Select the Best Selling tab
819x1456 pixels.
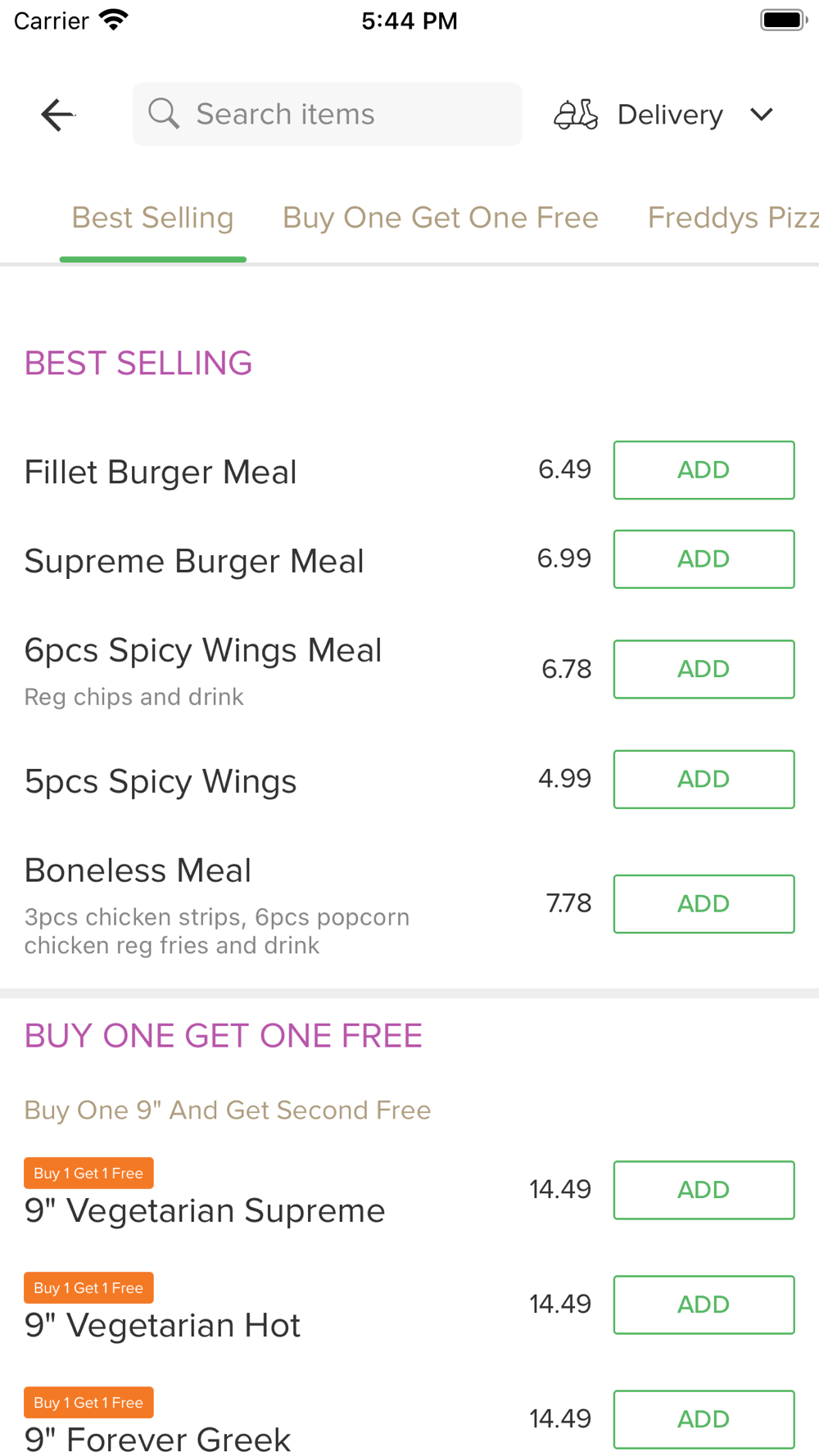coord(152,218)
